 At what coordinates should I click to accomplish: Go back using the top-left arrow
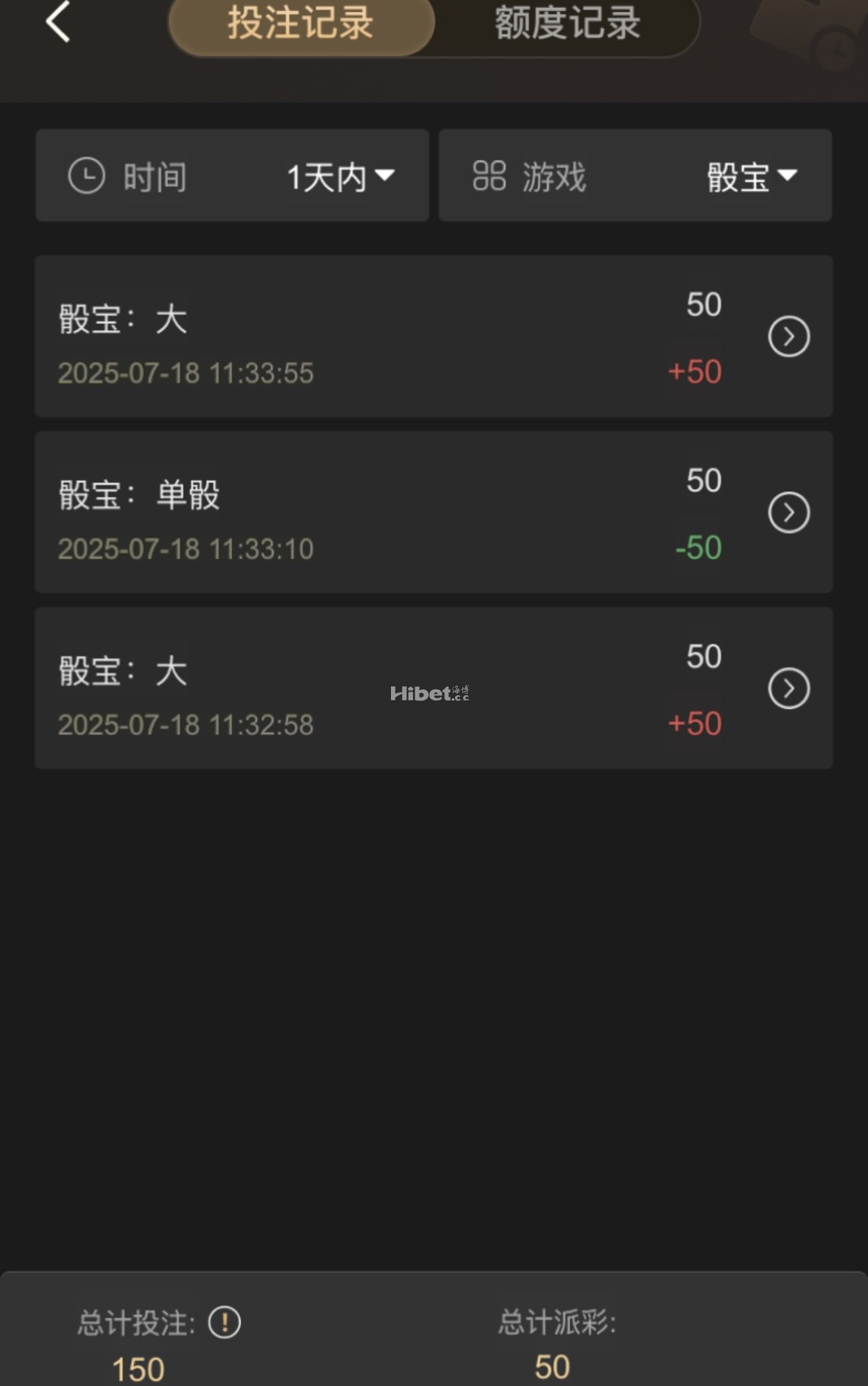(x=57, y=22)
